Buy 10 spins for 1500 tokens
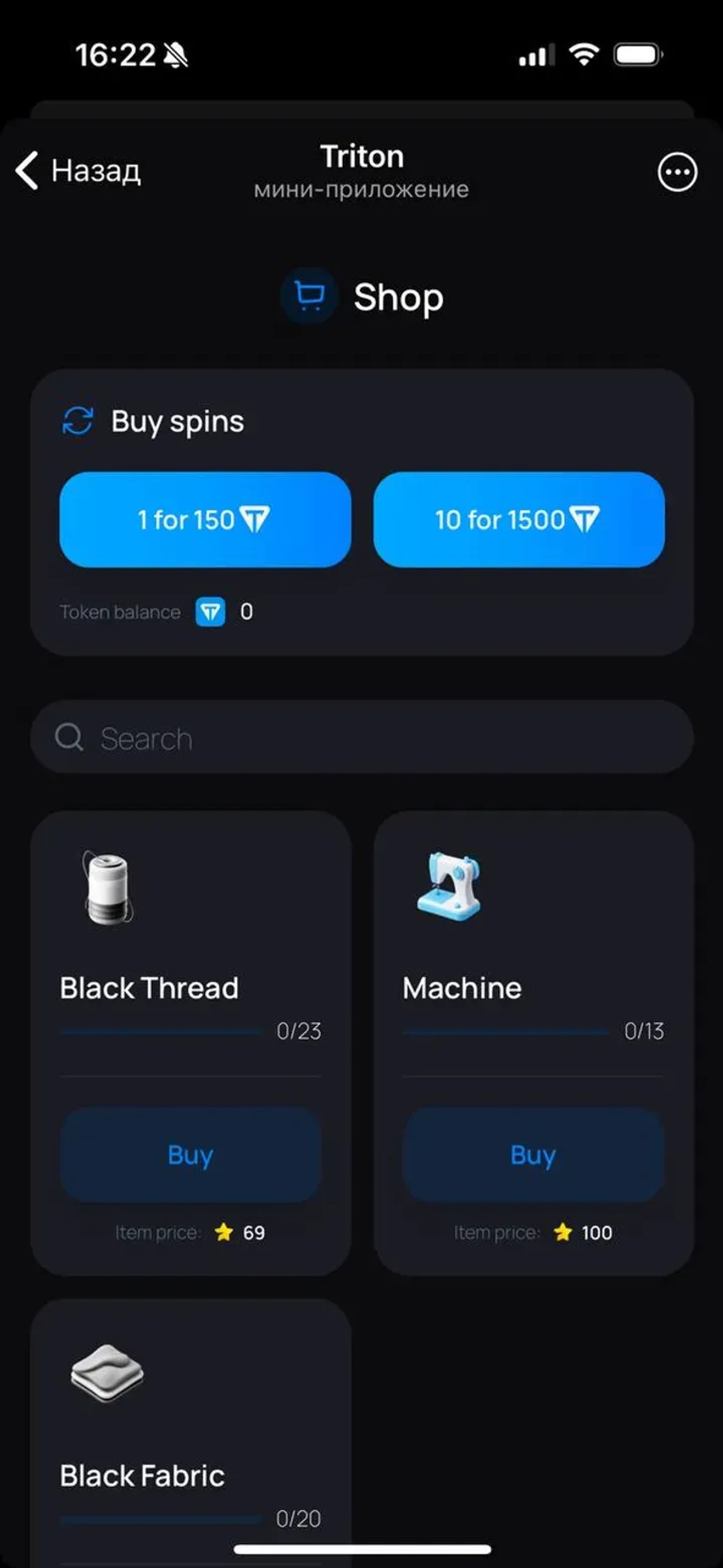 pos(518,520)
